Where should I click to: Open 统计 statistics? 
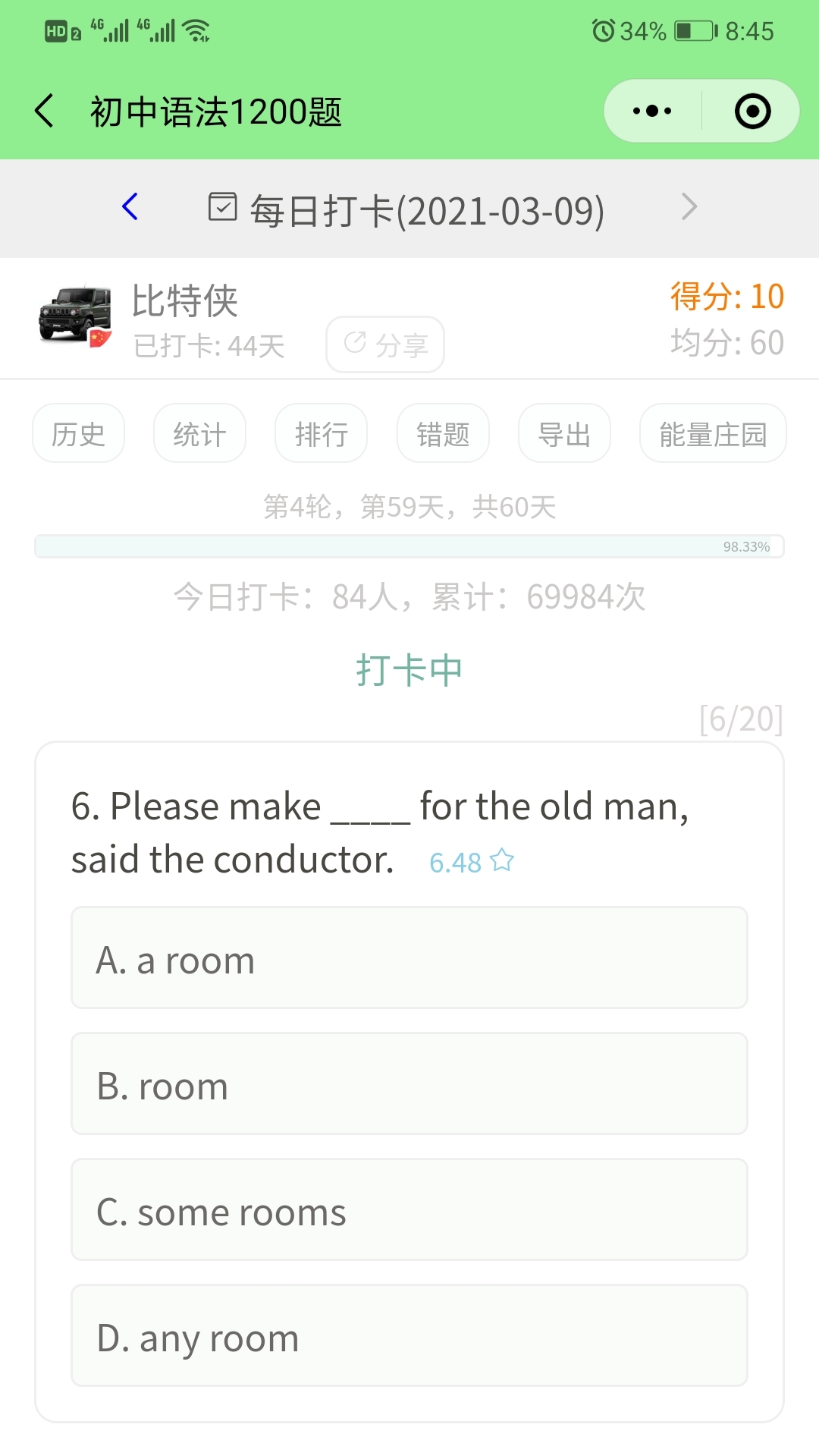point(199,433)
